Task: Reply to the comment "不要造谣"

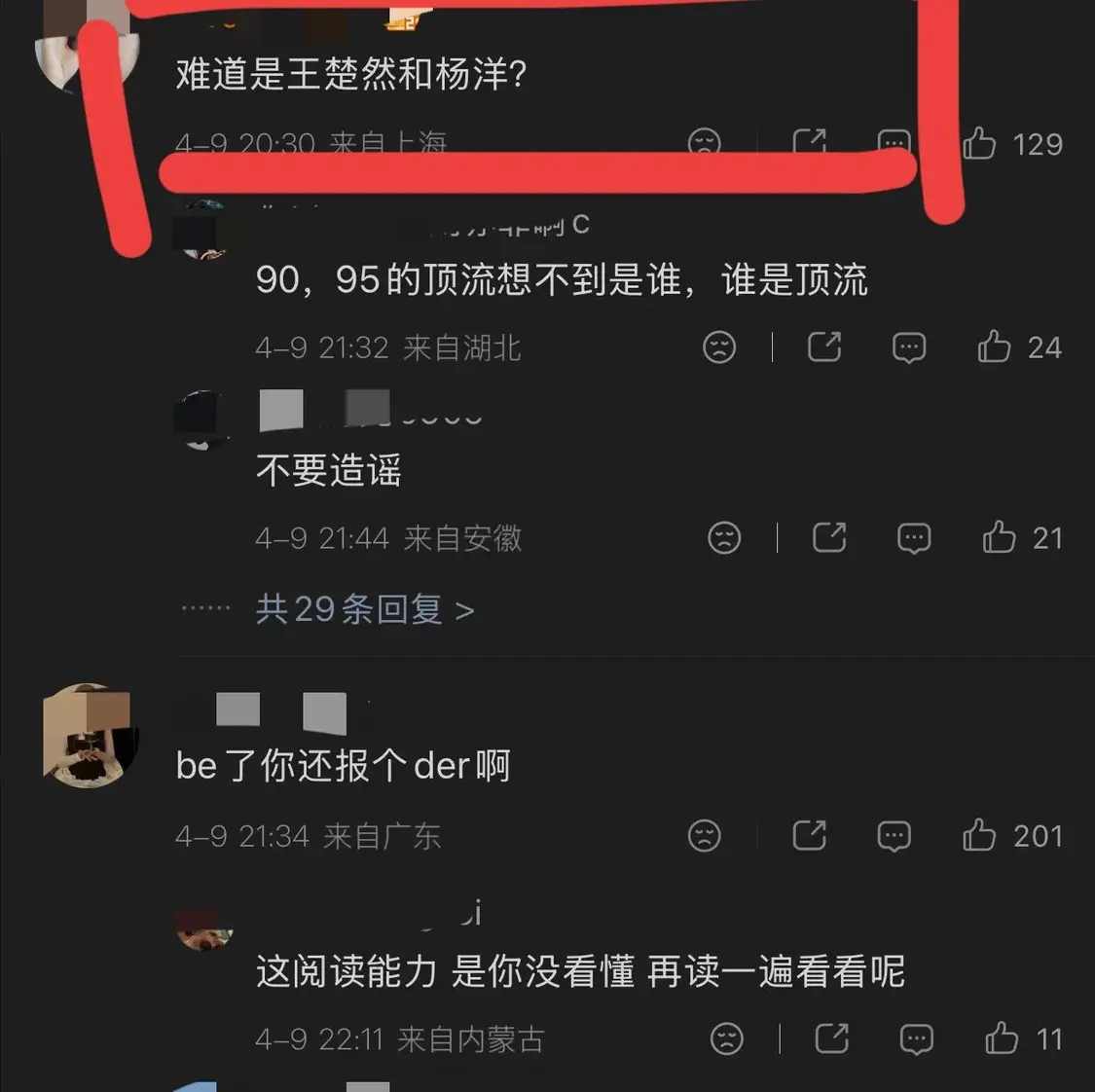Action: pos(914,537)
